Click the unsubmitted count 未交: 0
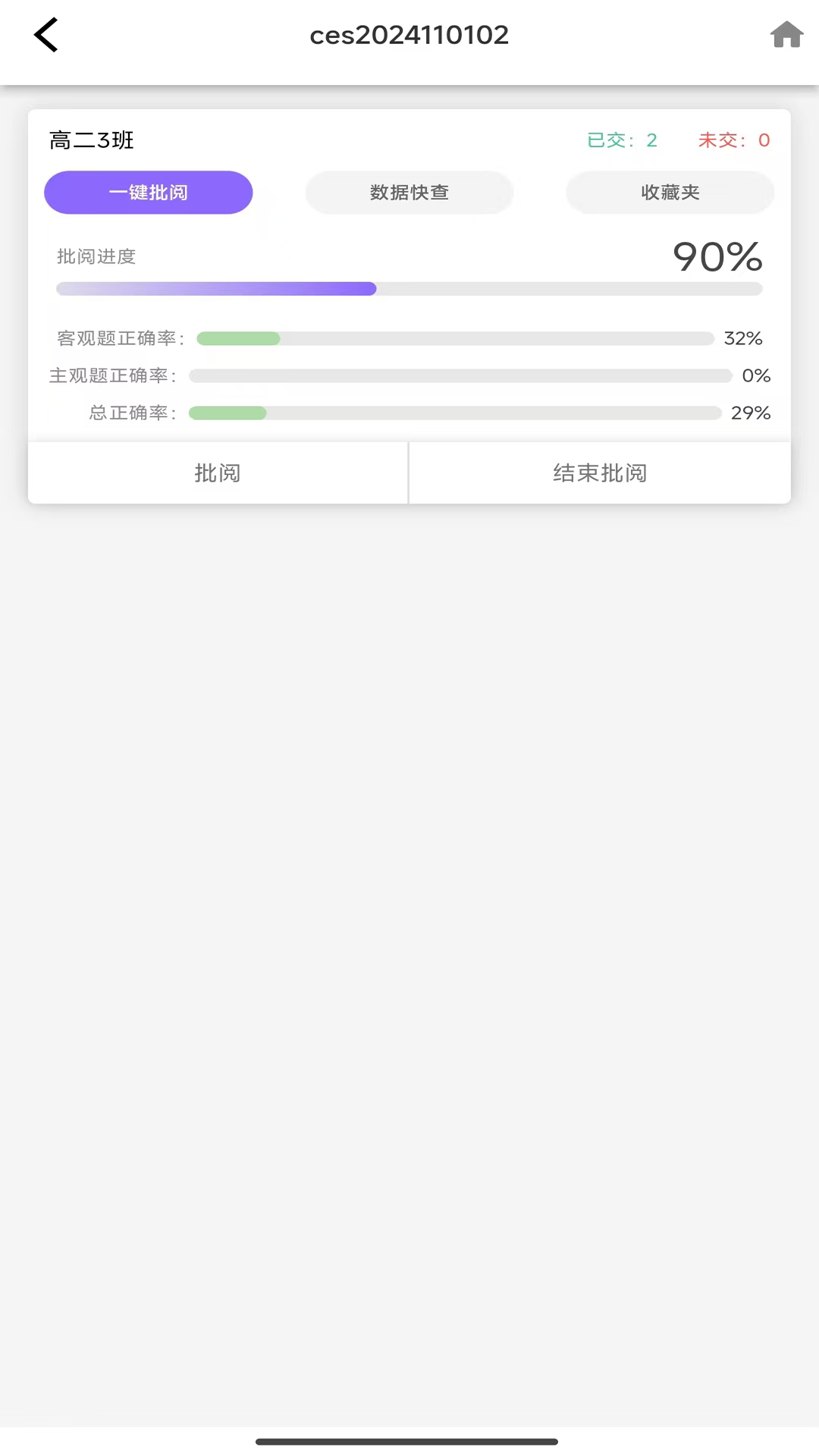 733,140
